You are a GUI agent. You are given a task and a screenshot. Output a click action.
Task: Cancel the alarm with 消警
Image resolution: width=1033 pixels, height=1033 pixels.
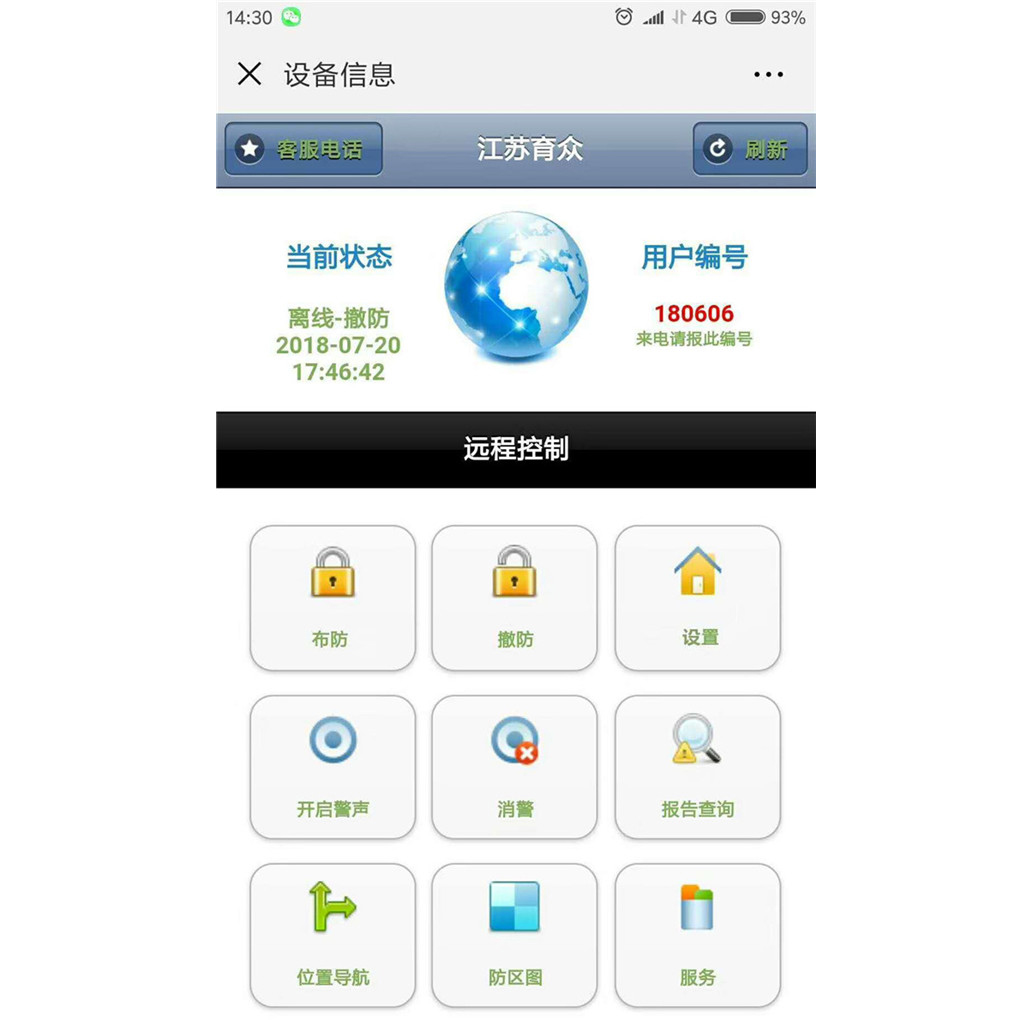point(514,767)
